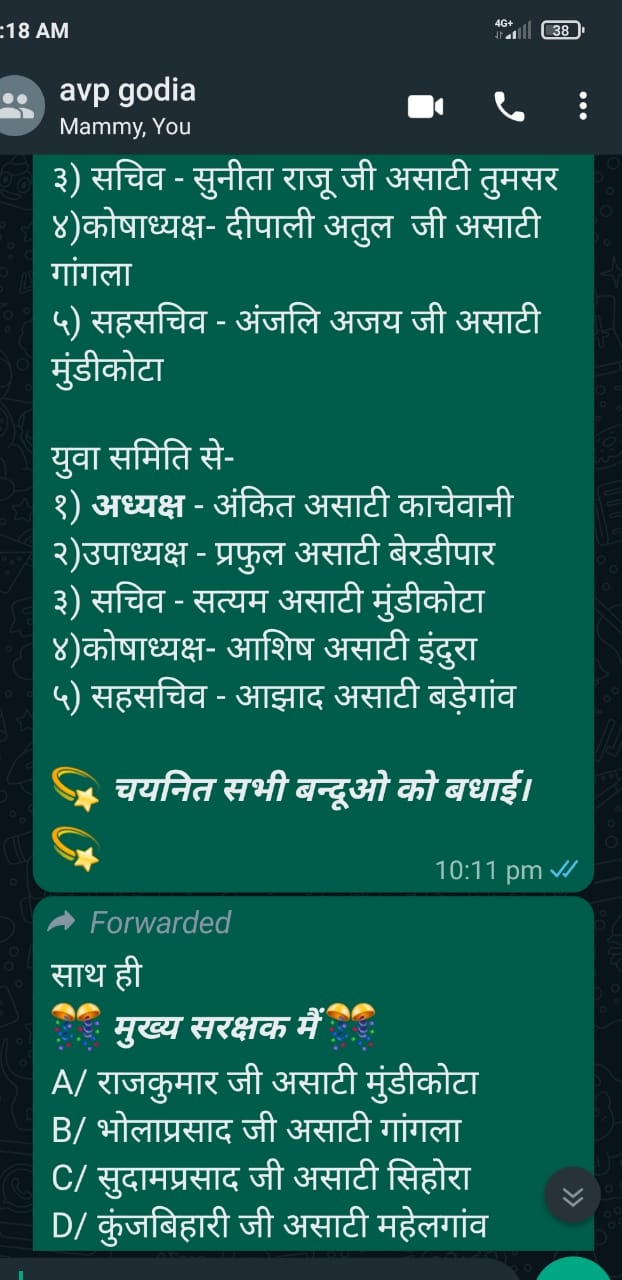The image size is (622, 1280).
Task: Open avp godia group info
Action: pos(128,107)
